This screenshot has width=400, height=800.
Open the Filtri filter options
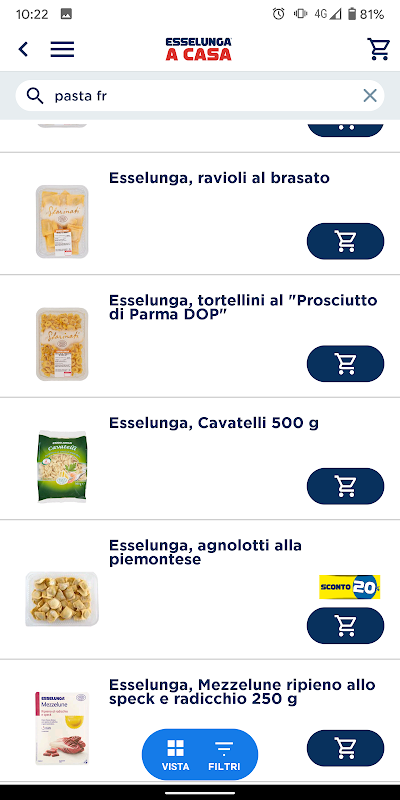click(x=224, y=755)
